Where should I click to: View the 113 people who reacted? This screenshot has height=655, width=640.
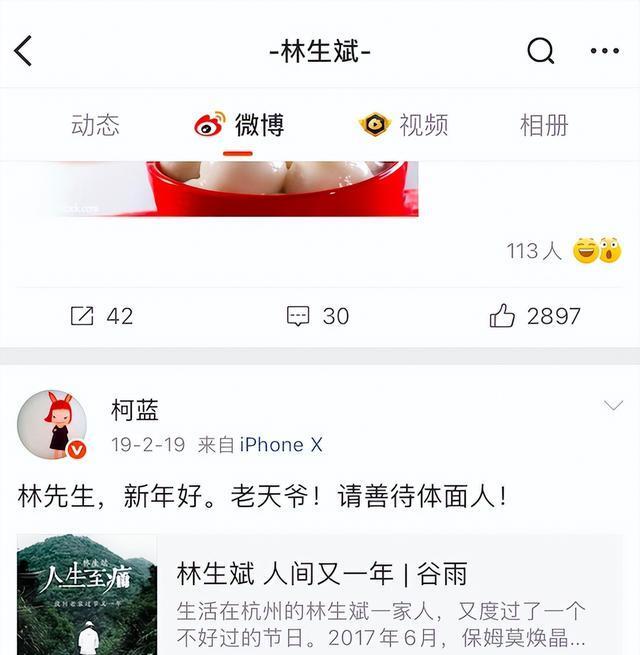(562, 251)
